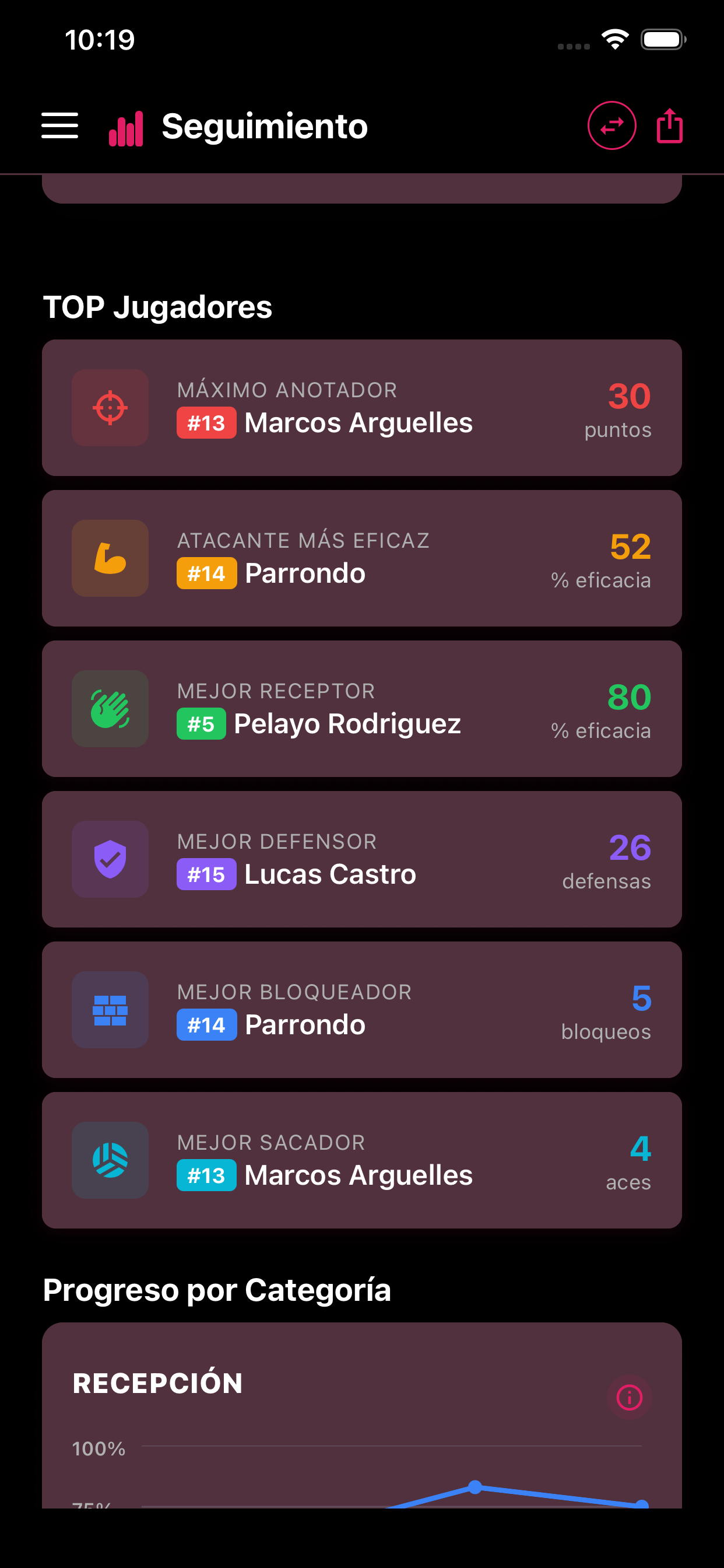The width and height of the screenshot is (724, 1568).
Task: Tap the TOP Jugadores section header
Action: 158,307
